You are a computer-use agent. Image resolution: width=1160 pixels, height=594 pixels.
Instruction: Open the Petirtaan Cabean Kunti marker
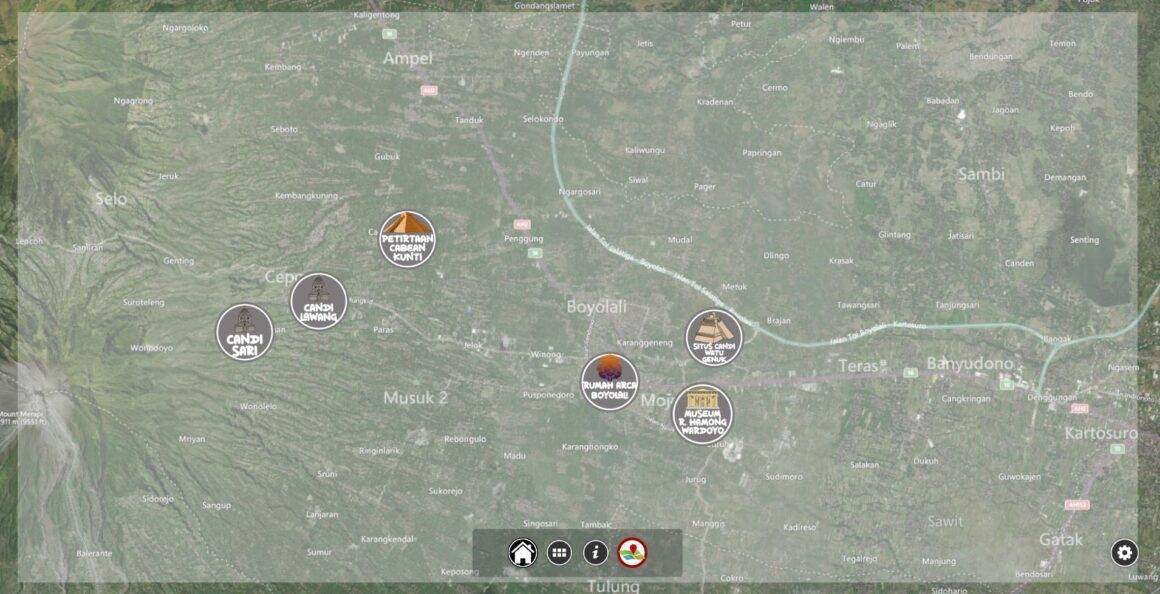407,239
